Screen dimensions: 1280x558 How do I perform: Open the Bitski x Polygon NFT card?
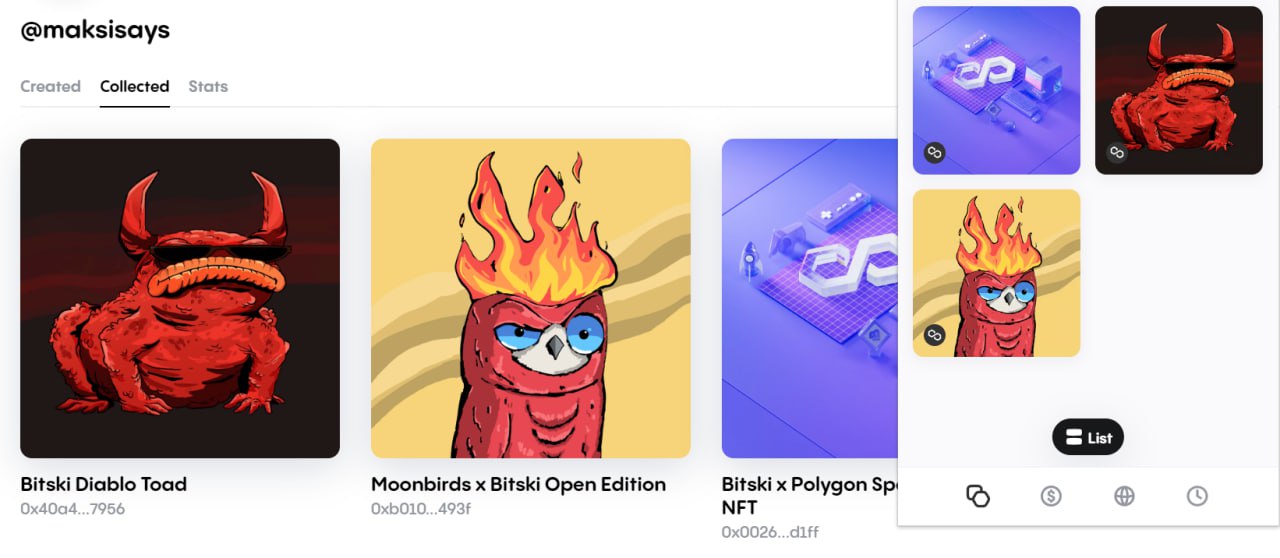tap(809, 298)
